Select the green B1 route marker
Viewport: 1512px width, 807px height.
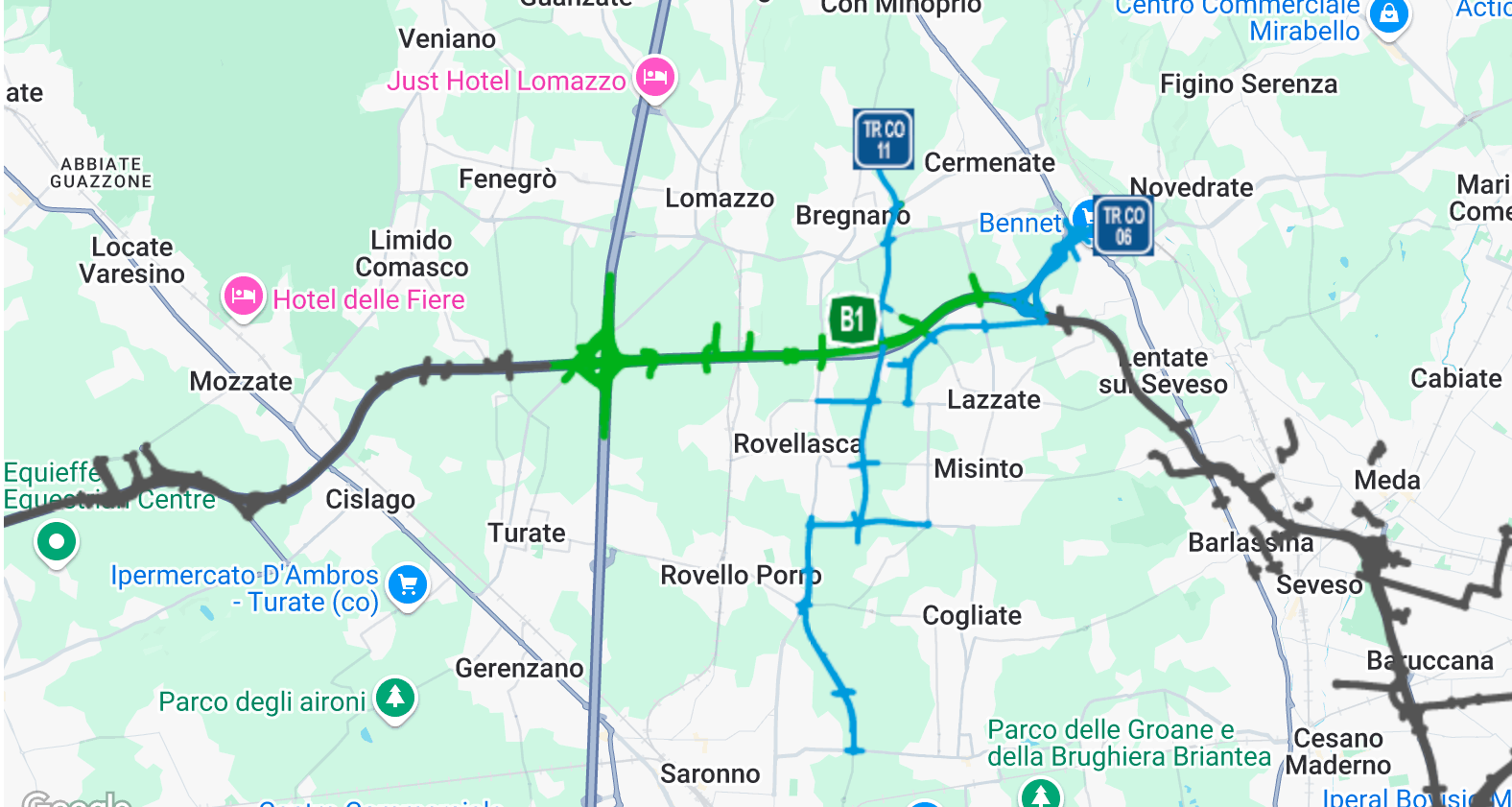pos(852,320)
